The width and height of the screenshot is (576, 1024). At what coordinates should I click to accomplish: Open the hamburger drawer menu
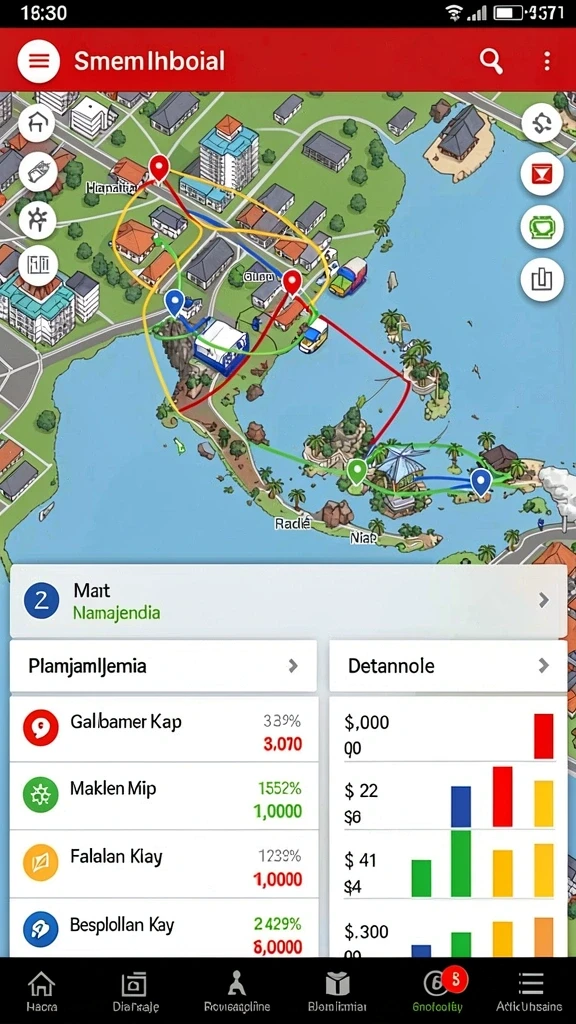(x=39, y=61)
